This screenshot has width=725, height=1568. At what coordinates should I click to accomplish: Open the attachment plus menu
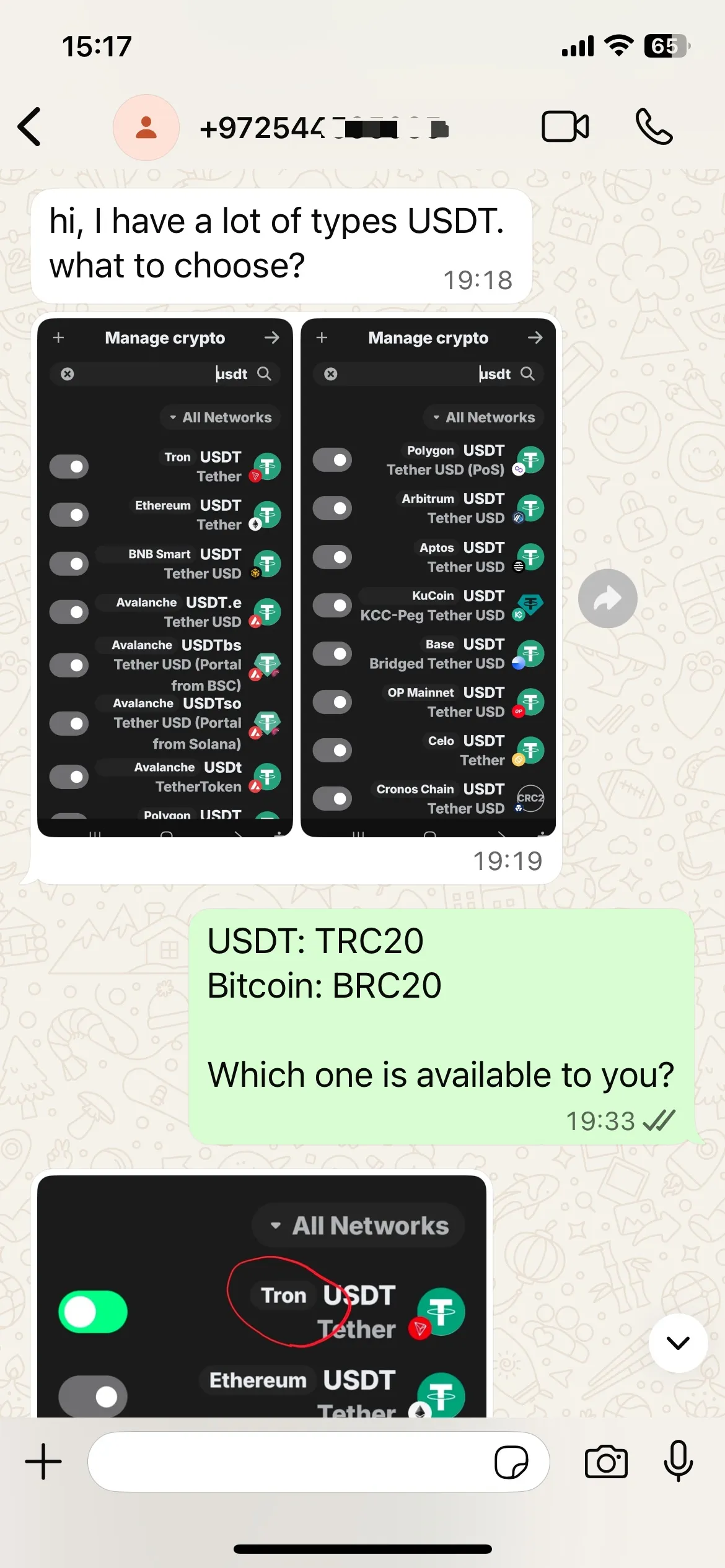tap(43, 1461)
